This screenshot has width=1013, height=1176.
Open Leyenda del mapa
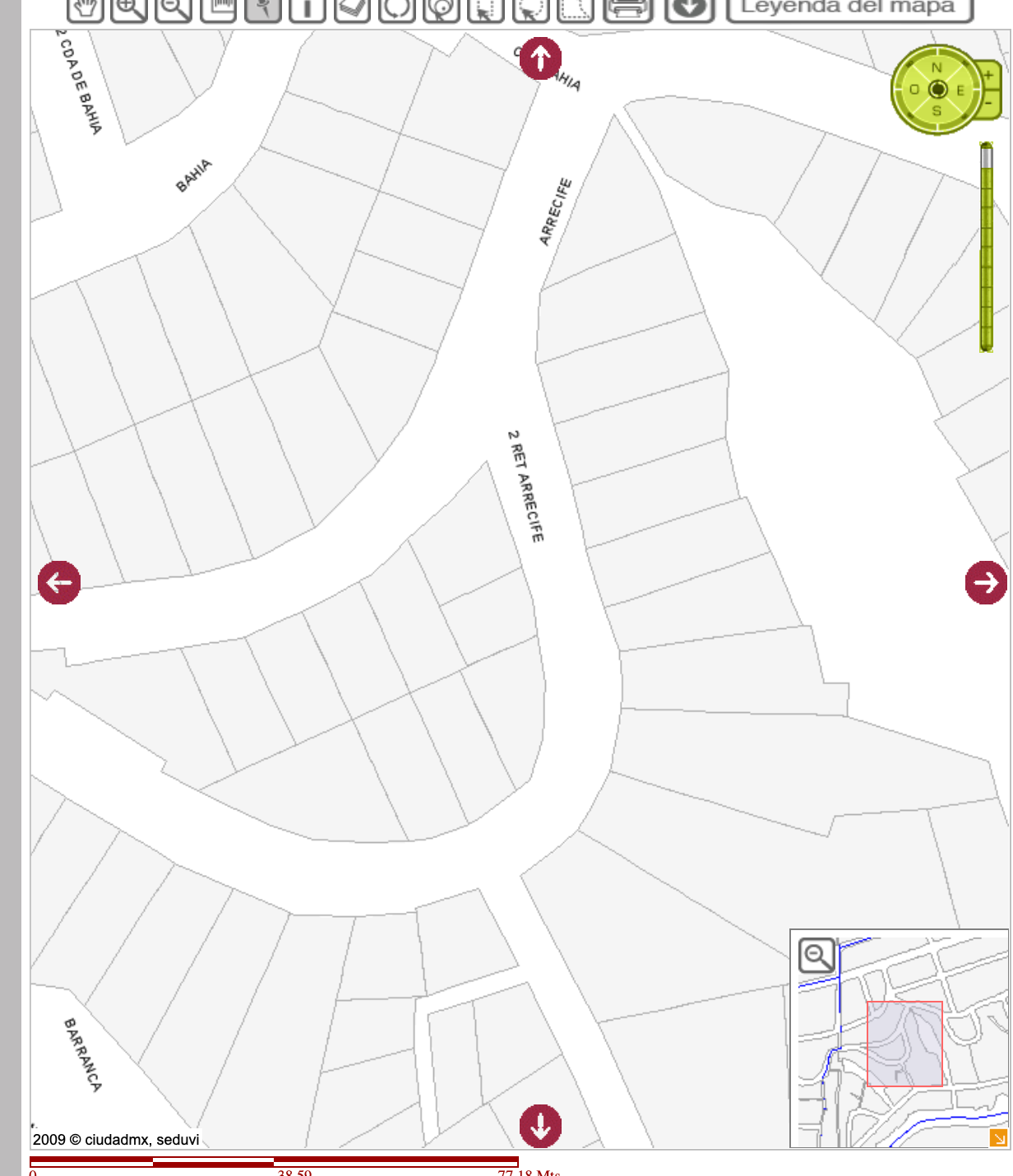[x=849, y=9]
